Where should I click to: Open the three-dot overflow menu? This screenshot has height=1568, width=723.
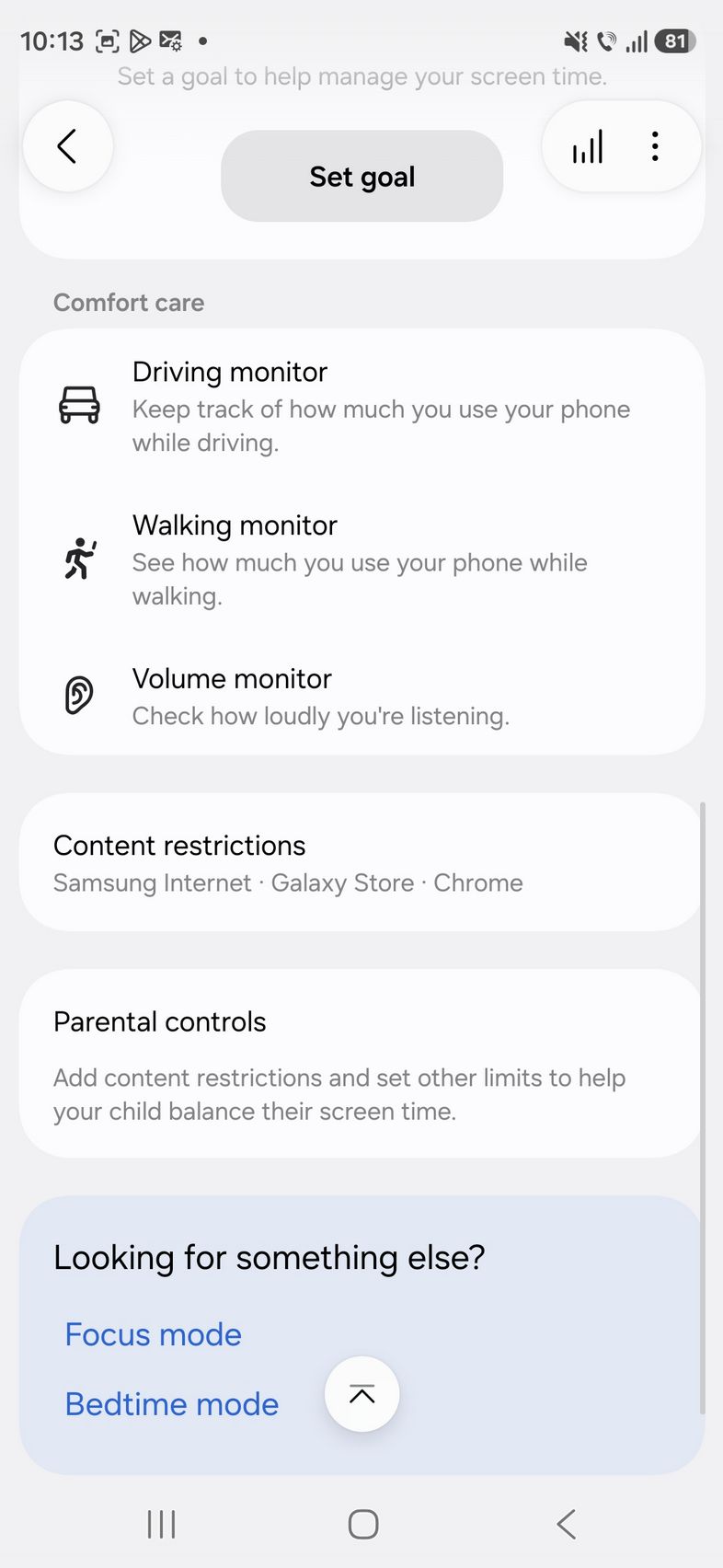[655, 146]
